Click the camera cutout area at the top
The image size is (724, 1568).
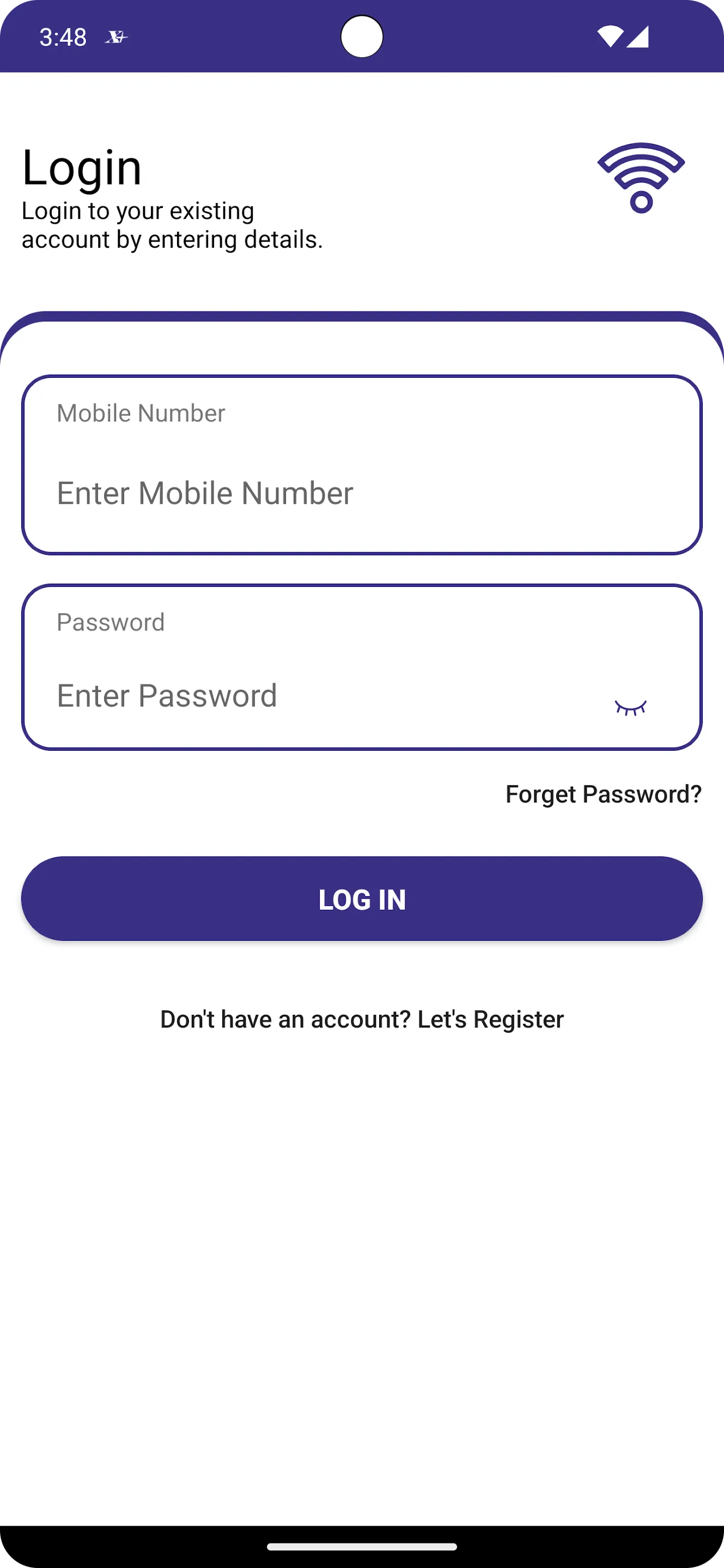[362, 36]
